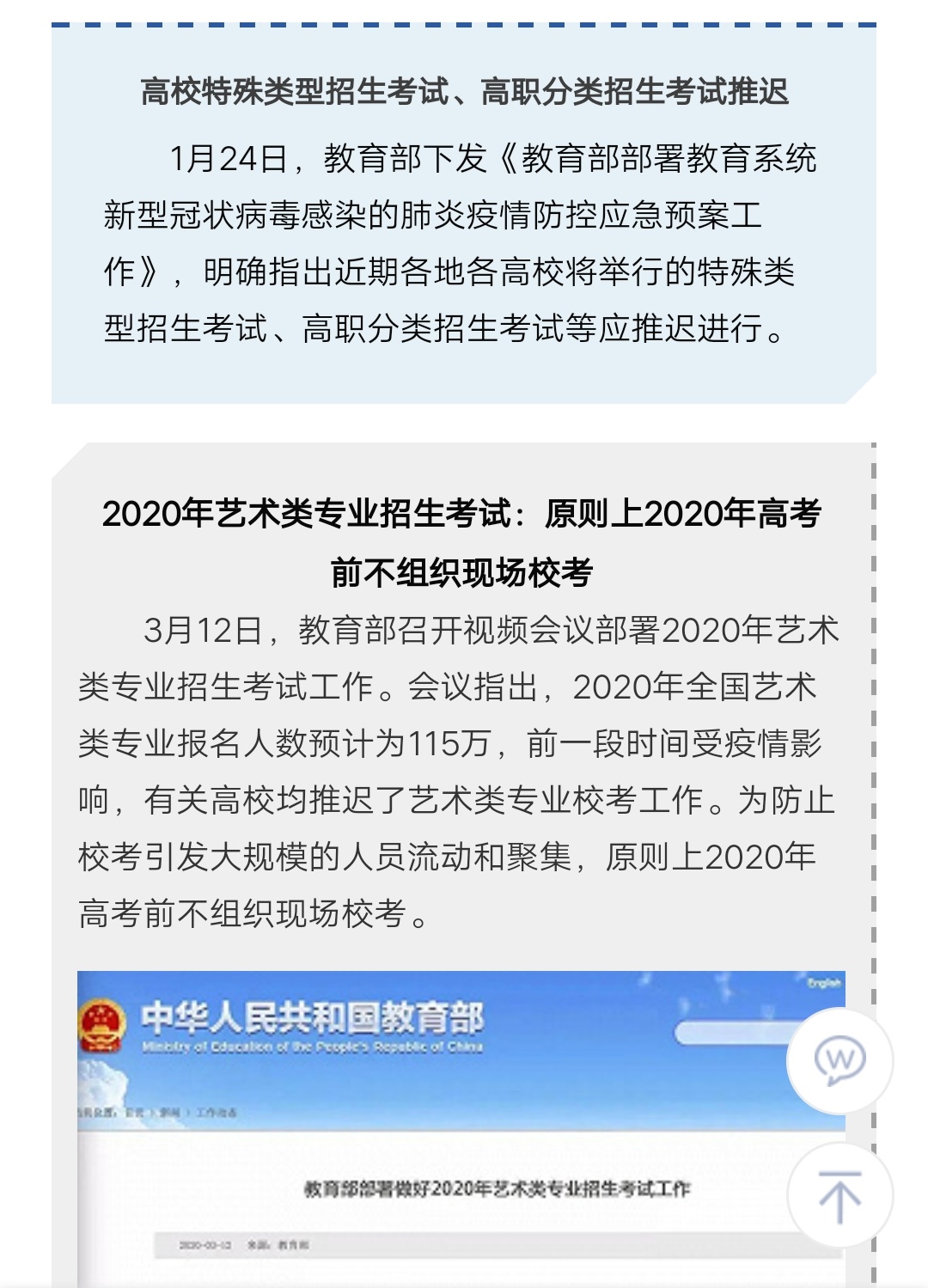Screen dimensions: 928x1288
Task: Tap the floating W chat bubble icon
Action: pyautogui.click(x=839, y=1062)
